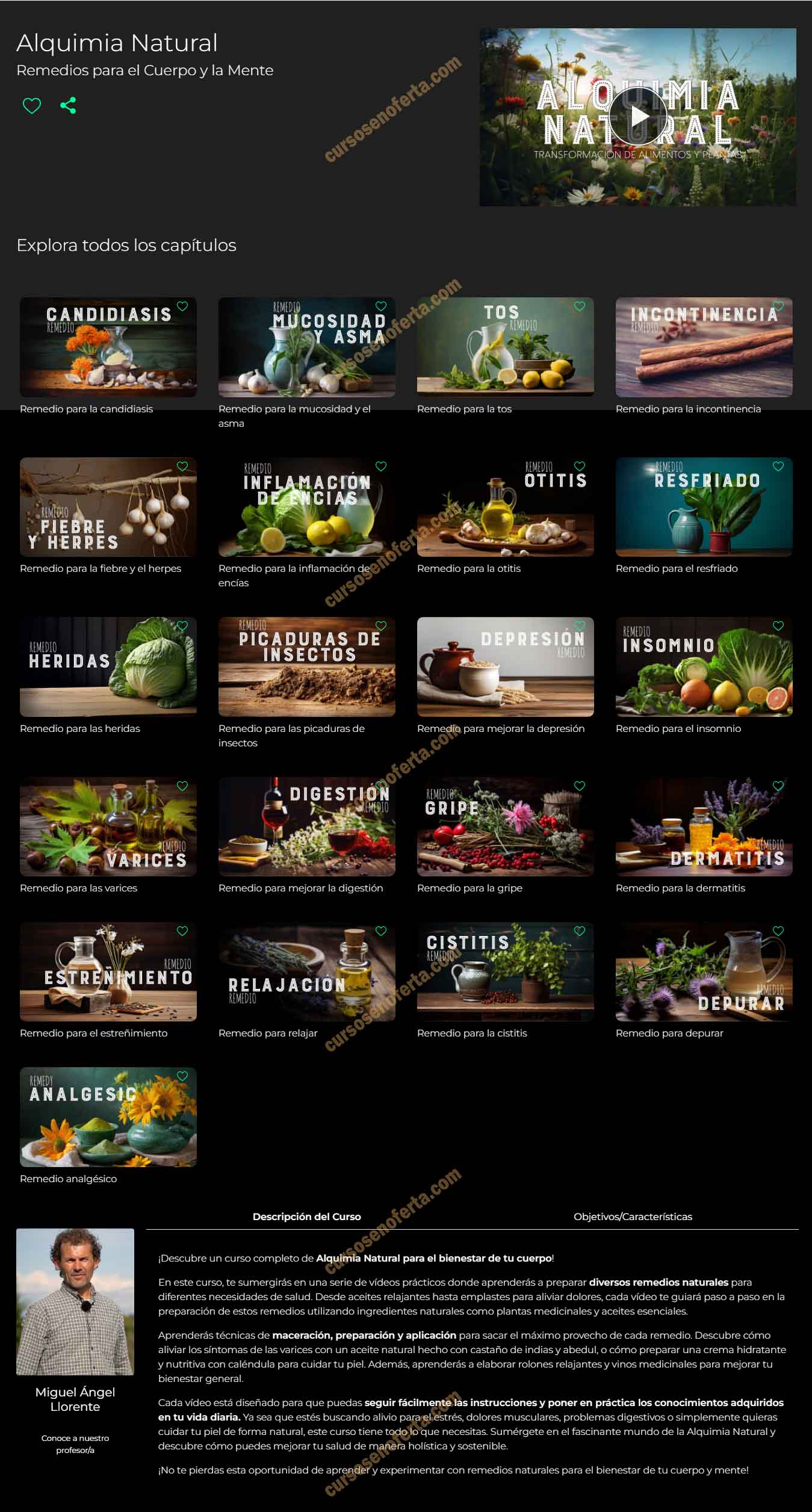Open the Incontinencia remedy chapter
812x1512 pixels.
coord(704,347)
